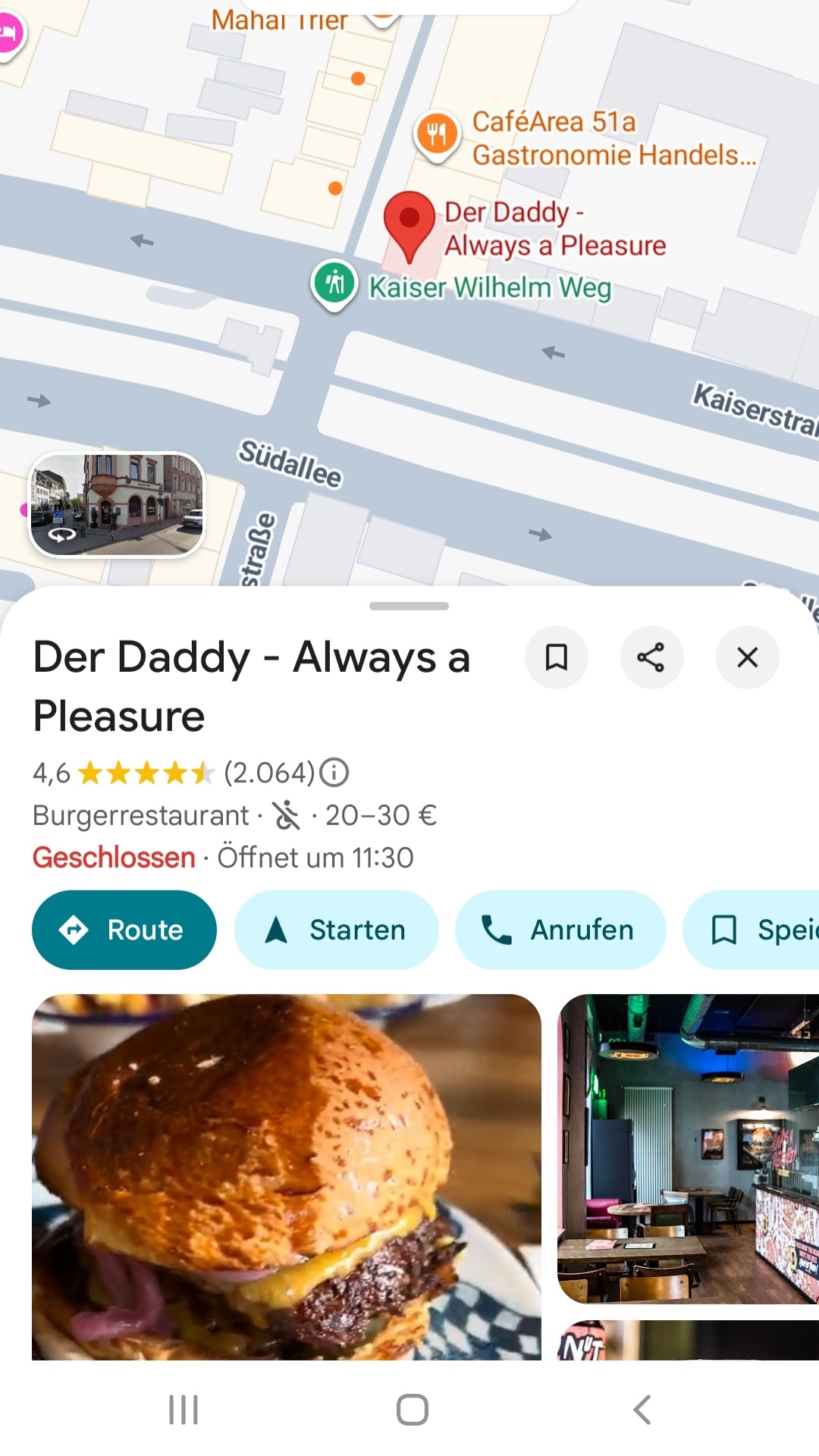Image resolution: width=819 pixels, height=1456 pixels.
Task: Select the Kaiser Wilhelm Weg marker
Action: click(334, 283)
